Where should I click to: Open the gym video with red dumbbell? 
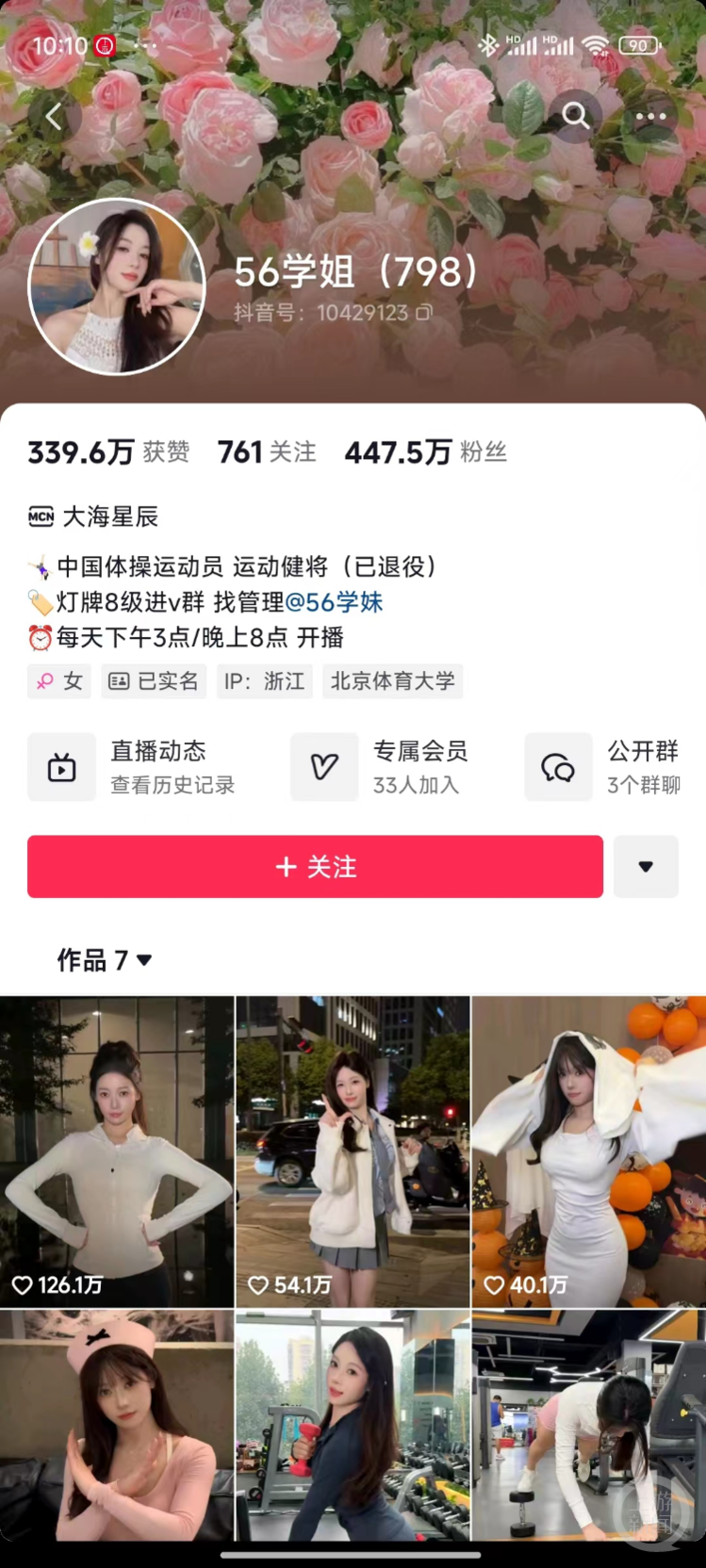point(353,1423)
